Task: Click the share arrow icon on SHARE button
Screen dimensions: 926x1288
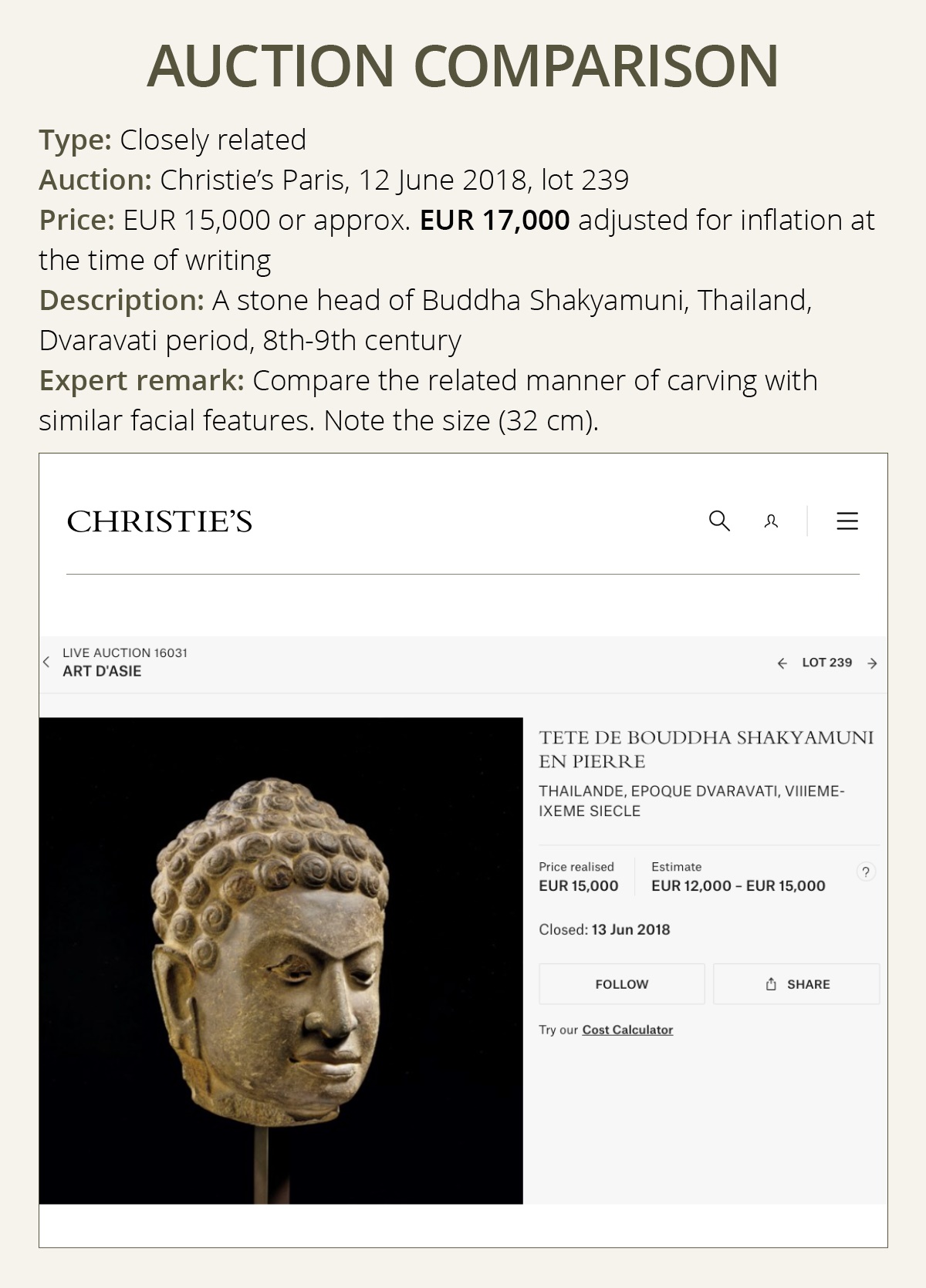Action: (x=769, y=983)
